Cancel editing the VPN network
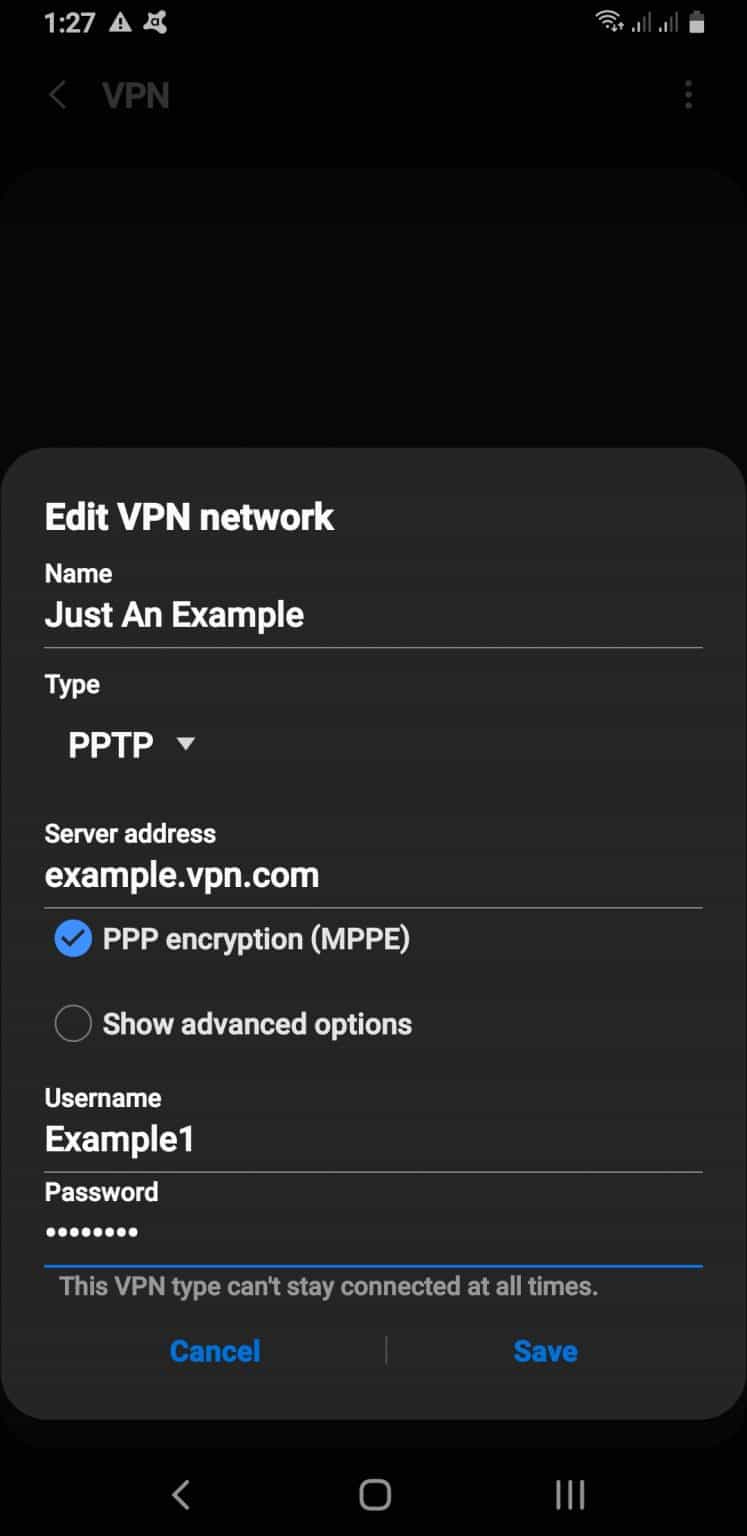 pos(214,1350)
